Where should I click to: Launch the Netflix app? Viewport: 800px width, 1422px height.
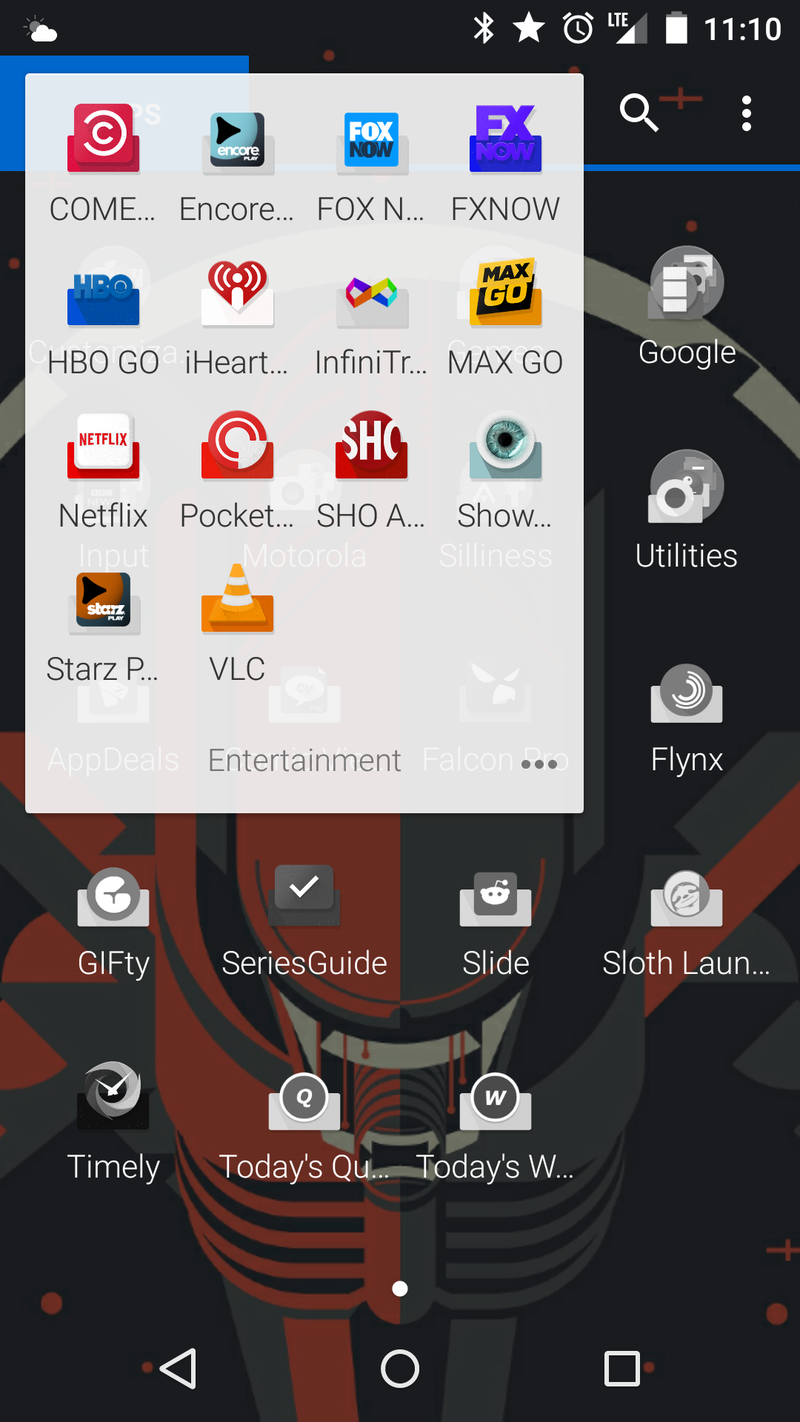pyautogui.click(x=103, y=446)
